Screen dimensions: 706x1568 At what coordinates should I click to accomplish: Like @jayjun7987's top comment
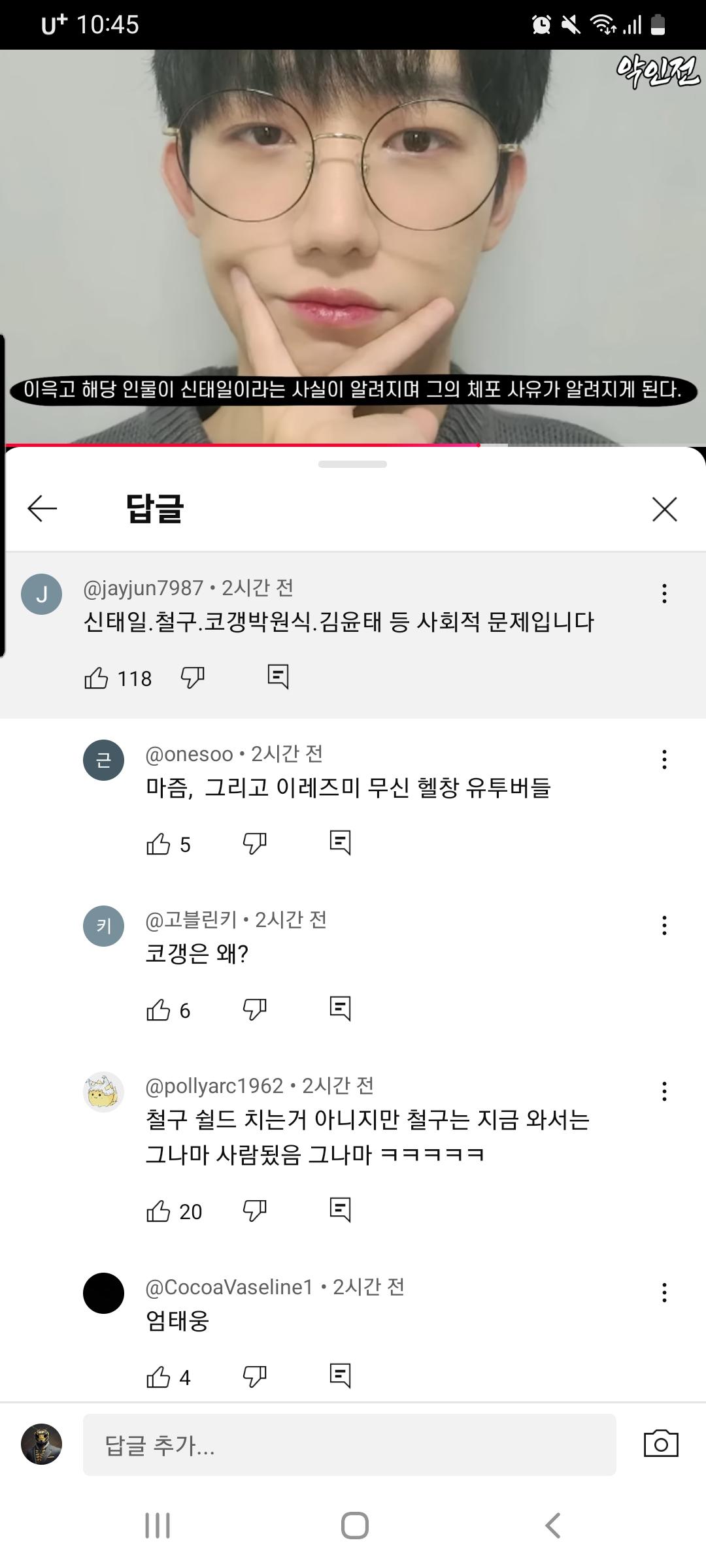tap(97, 679)
